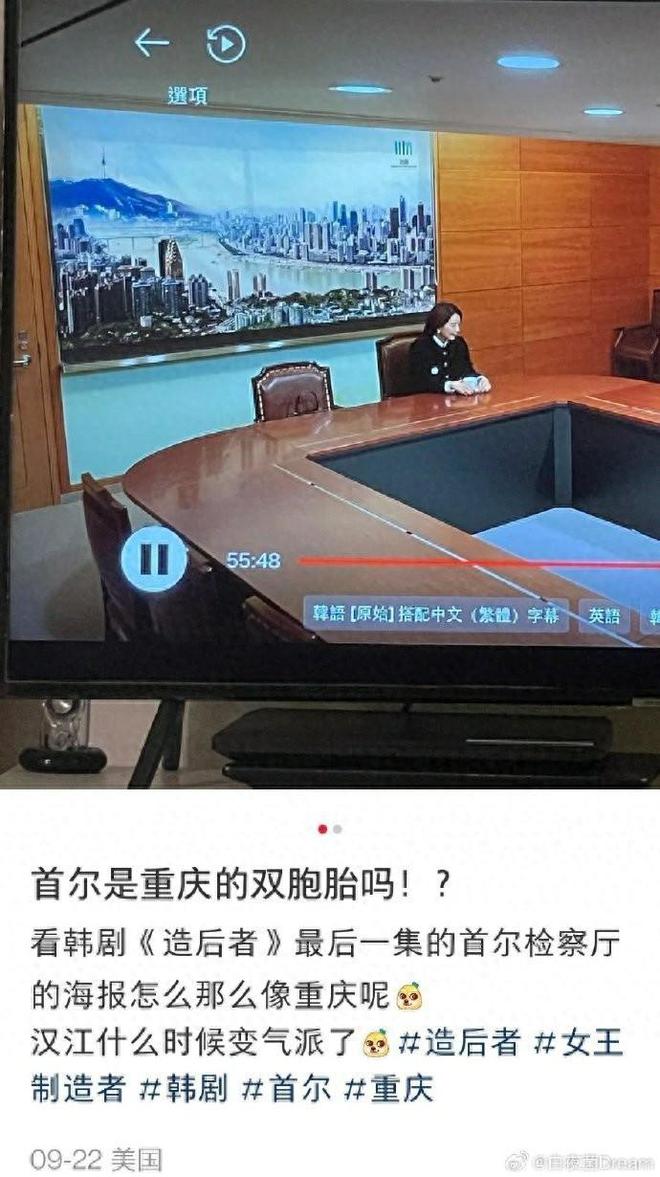Tap the image page indicator dots
The image size is (660, 1177).
[330, 829]
